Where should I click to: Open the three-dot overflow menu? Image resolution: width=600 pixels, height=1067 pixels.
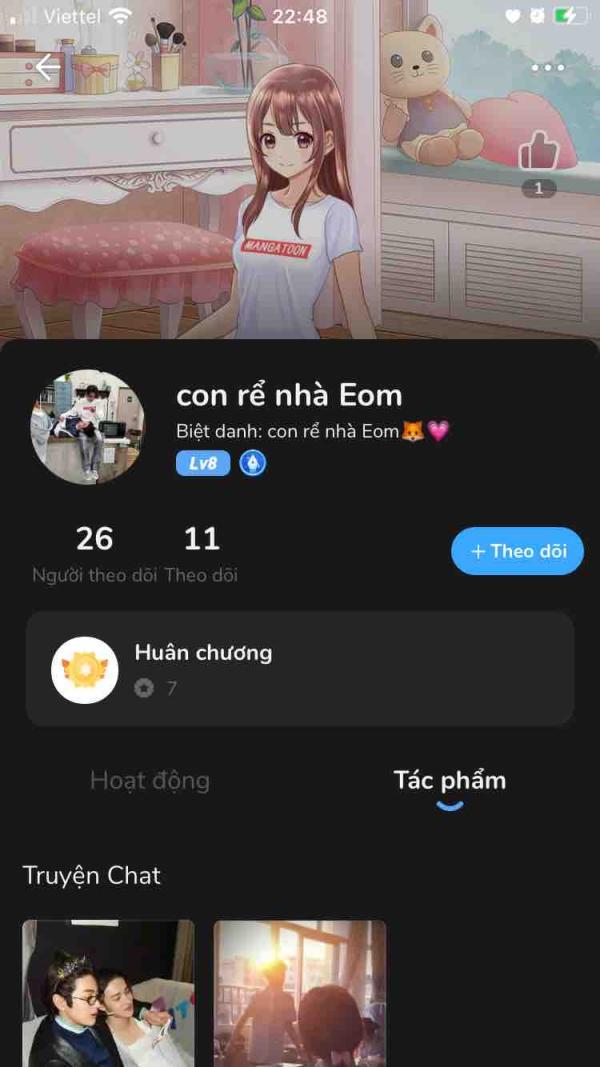548,68
